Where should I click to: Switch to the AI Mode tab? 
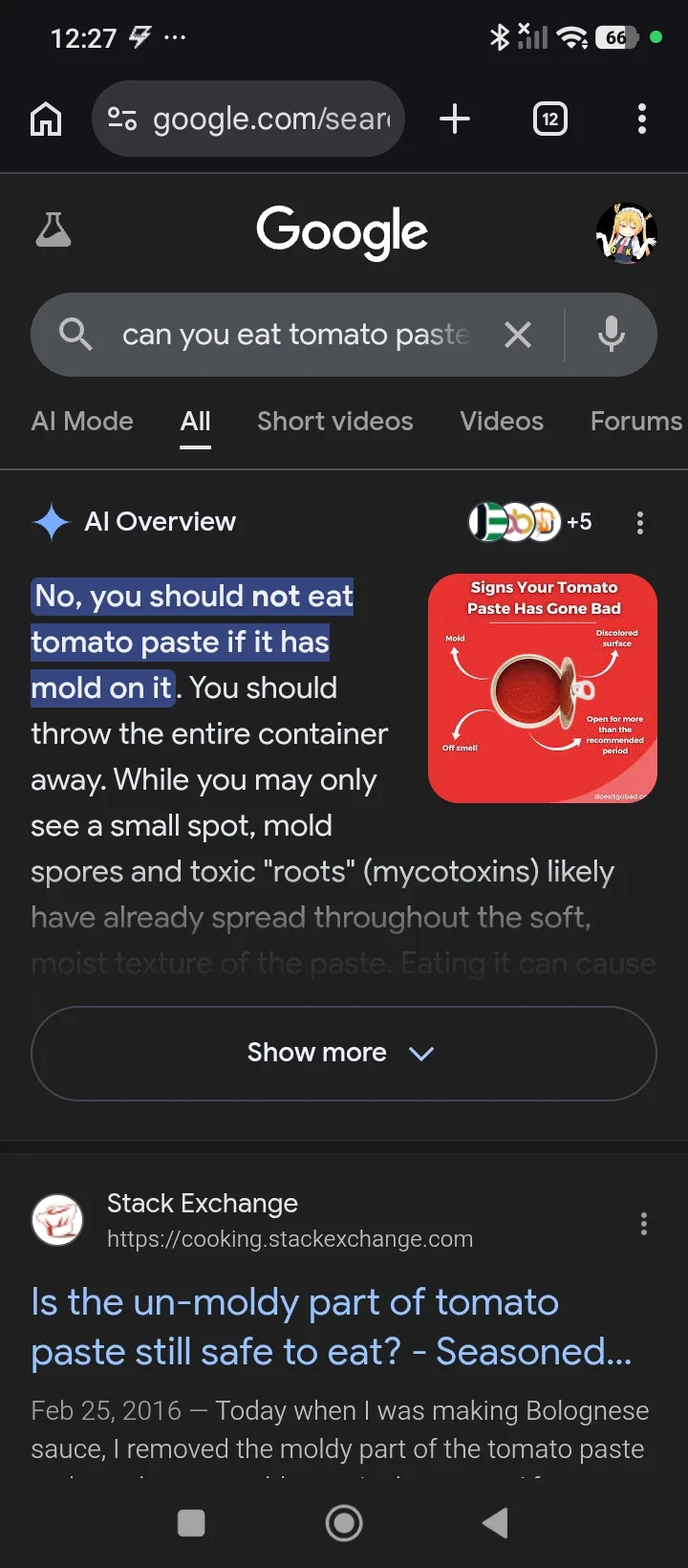[82, 422]
